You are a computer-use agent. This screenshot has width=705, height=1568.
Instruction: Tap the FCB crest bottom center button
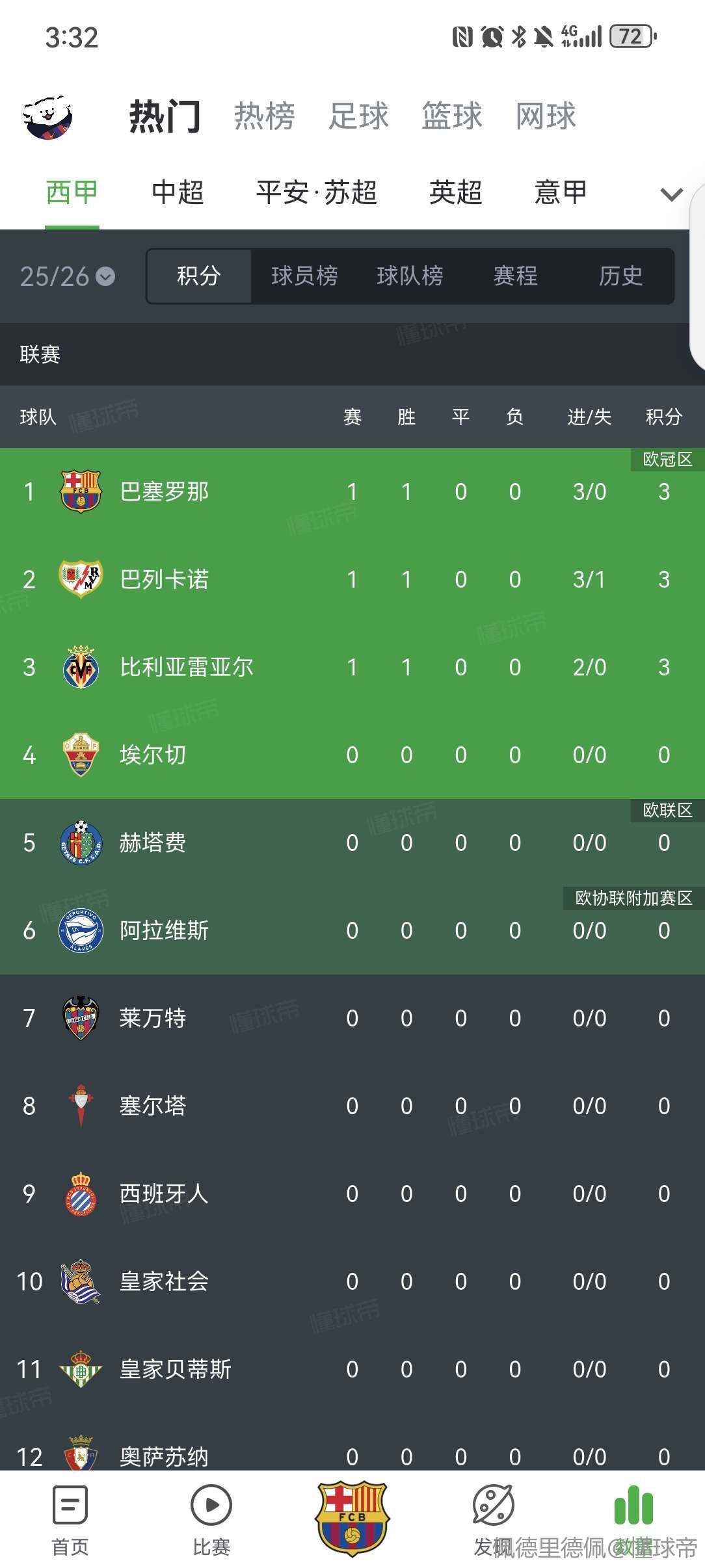click(x=352, y=1519)
